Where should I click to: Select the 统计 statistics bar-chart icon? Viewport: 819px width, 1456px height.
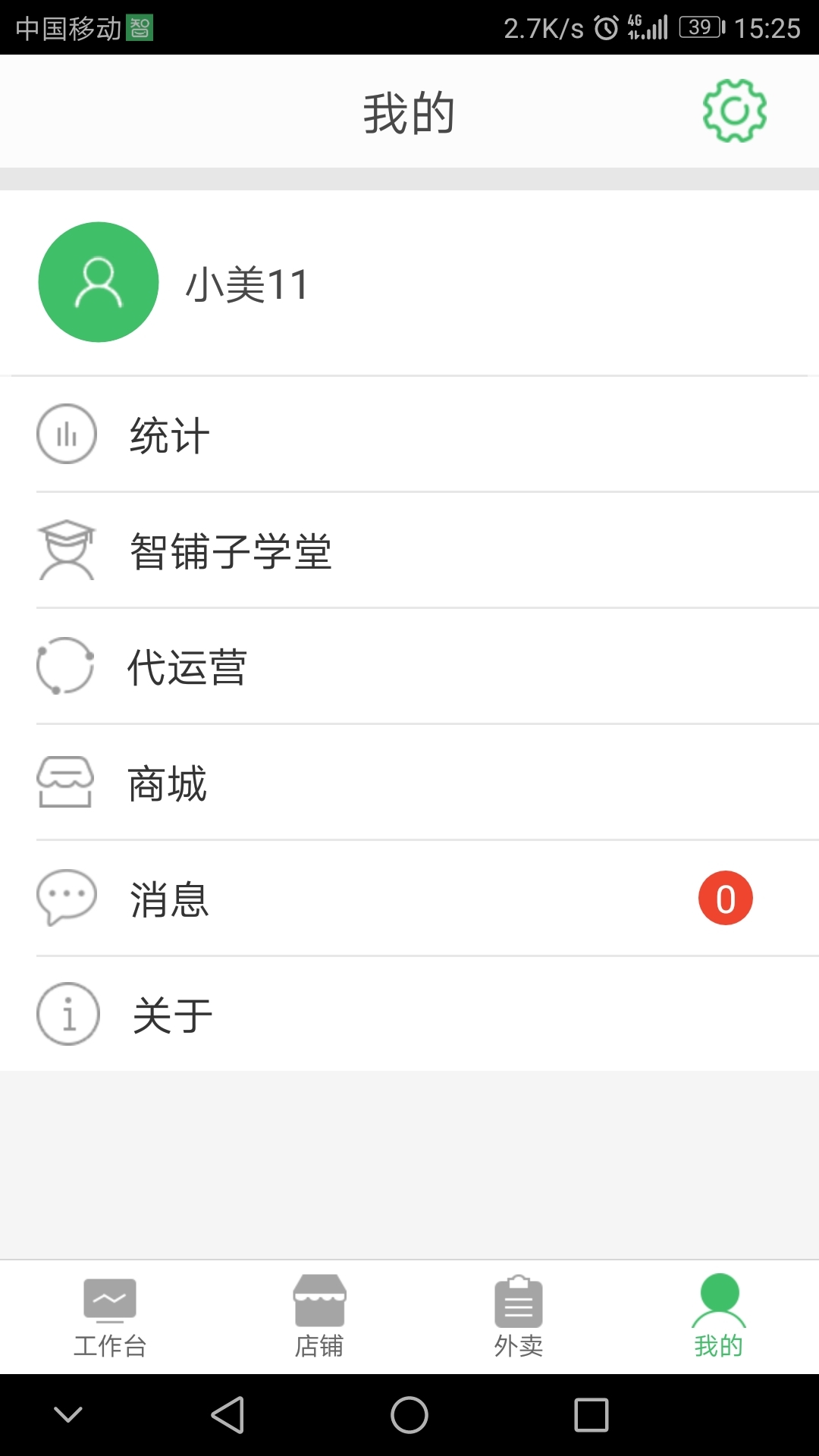(x=67, y=435)
